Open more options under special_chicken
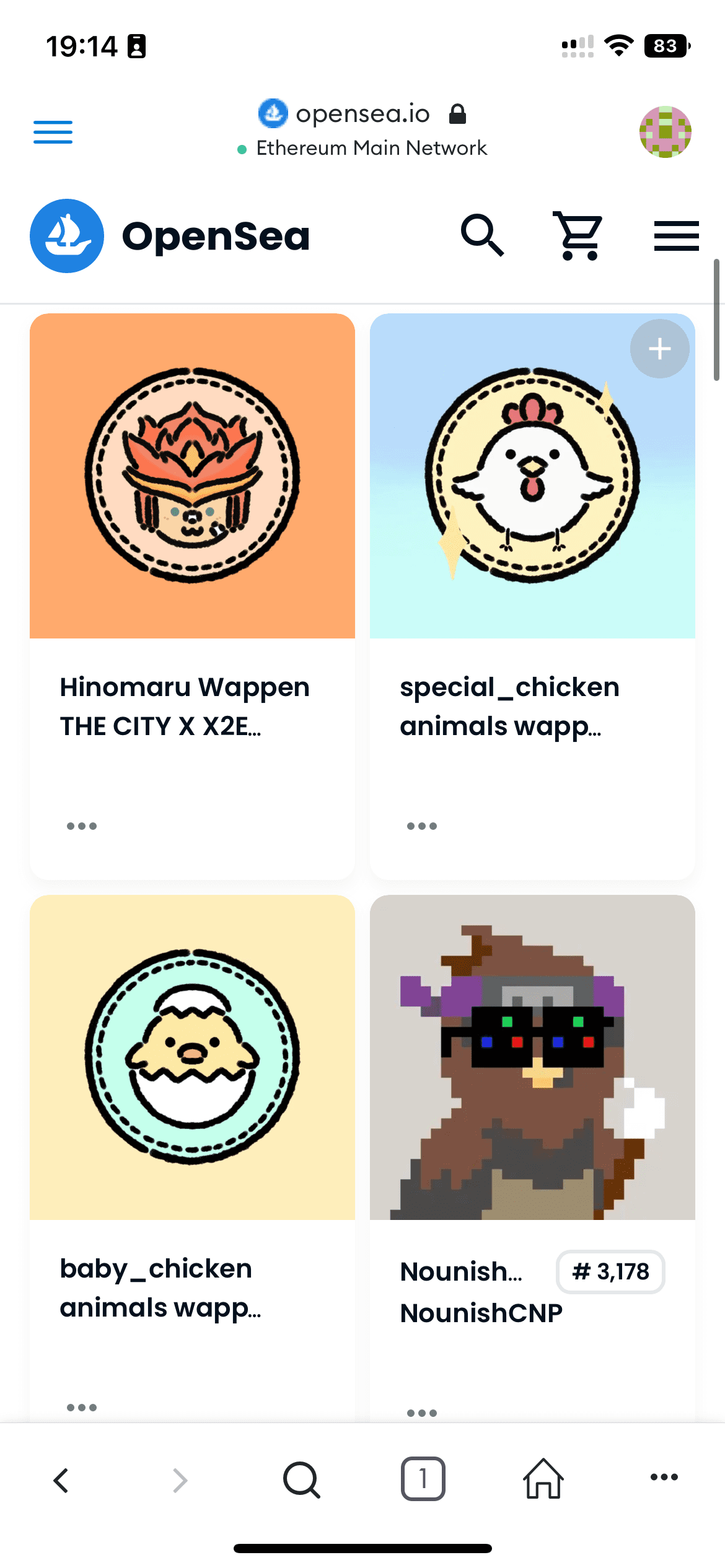The width and height of the screenshot is (725, 1568). [x=422, y=826]
